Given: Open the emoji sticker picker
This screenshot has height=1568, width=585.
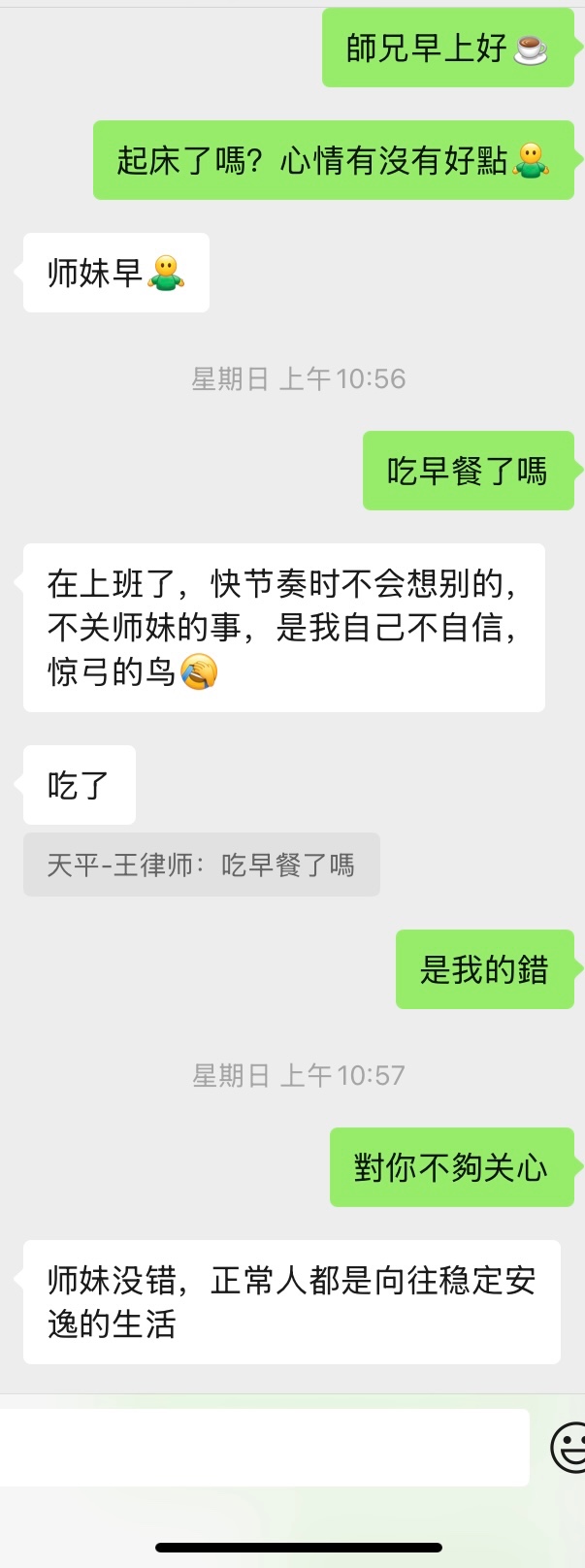Looking at the screenshot, I should (569, 1448).
